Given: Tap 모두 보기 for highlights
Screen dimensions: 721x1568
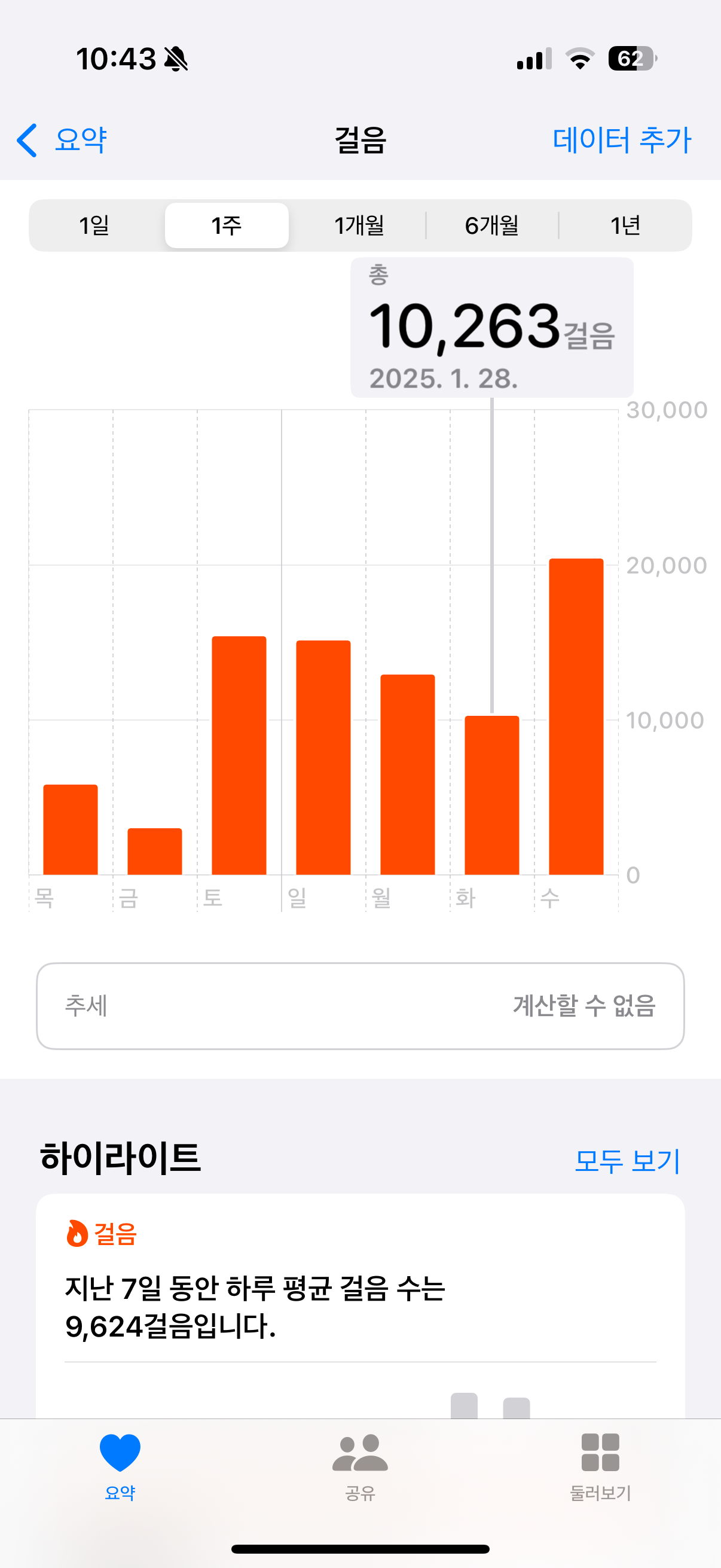Looking at the screenshot, I should [627, 1160].
